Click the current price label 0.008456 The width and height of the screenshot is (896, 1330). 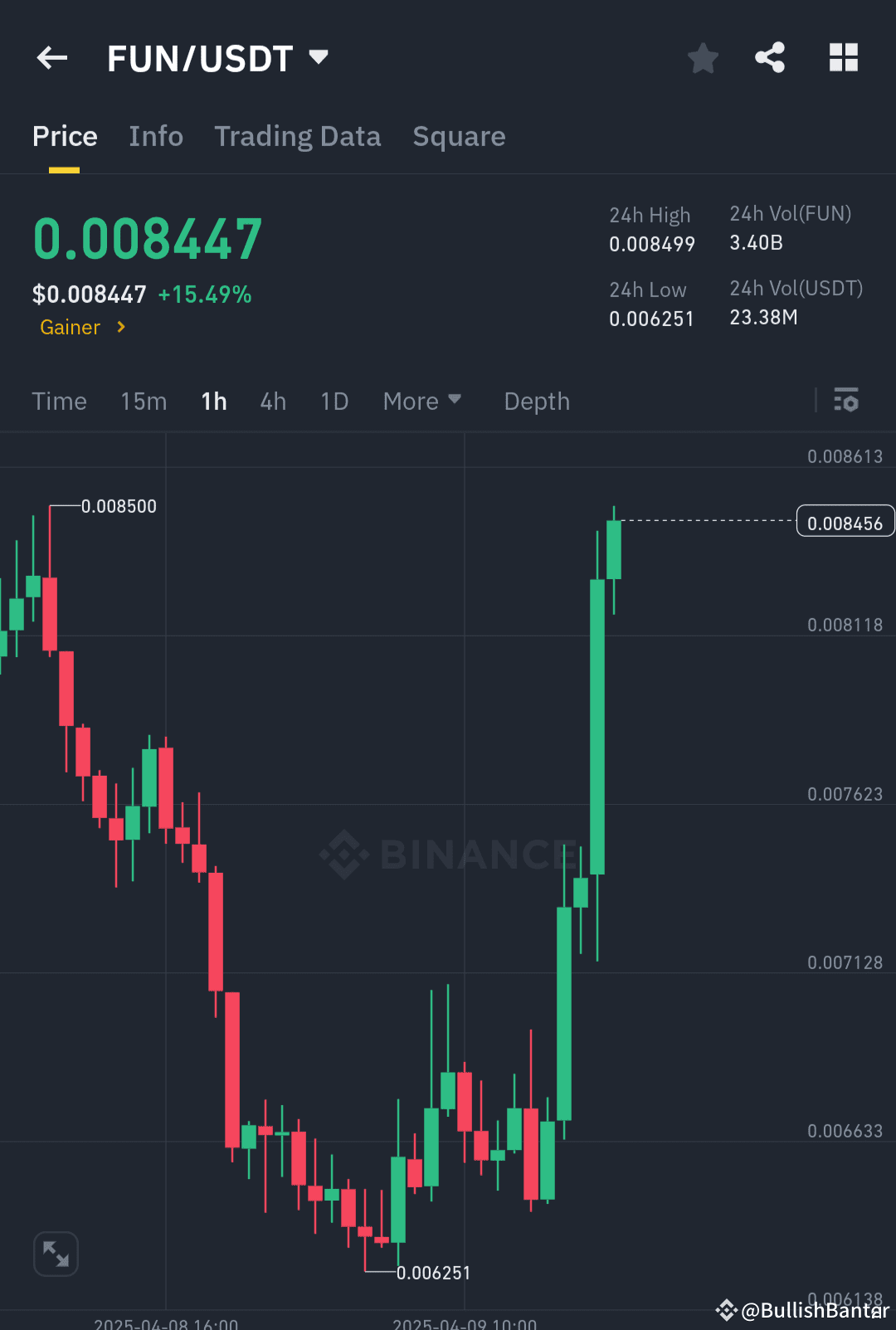[x=845, y=521]
